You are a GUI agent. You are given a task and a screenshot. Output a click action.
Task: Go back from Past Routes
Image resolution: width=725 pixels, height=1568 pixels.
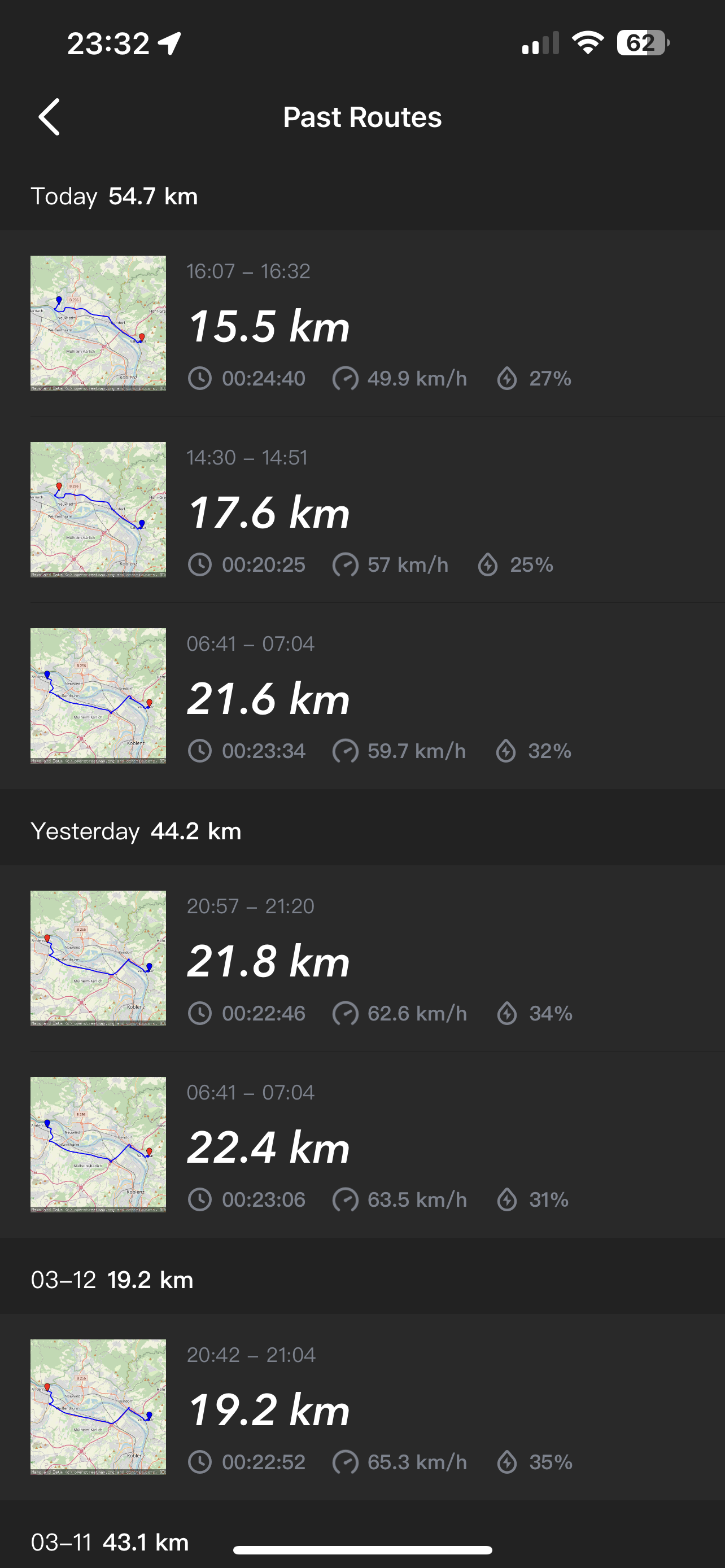coord(49,117)
